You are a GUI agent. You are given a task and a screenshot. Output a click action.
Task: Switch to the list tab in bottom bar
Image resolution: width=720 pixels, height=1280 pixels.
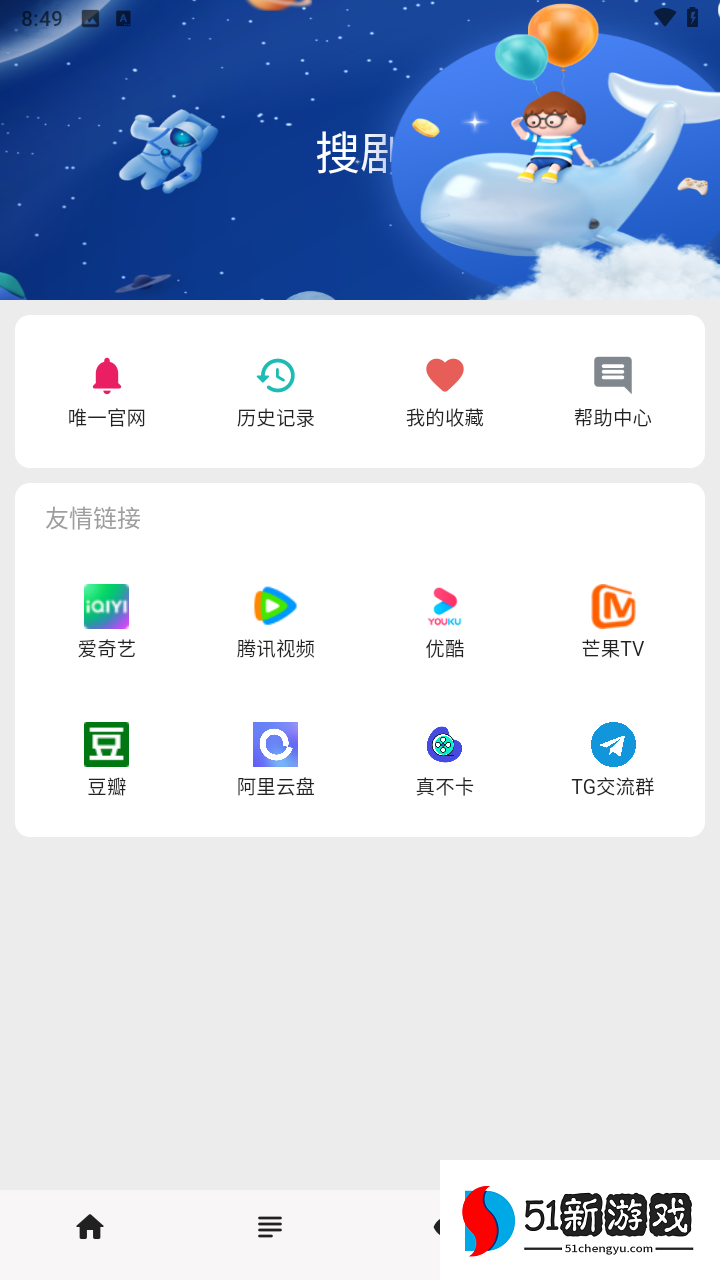pos(270,1227)
